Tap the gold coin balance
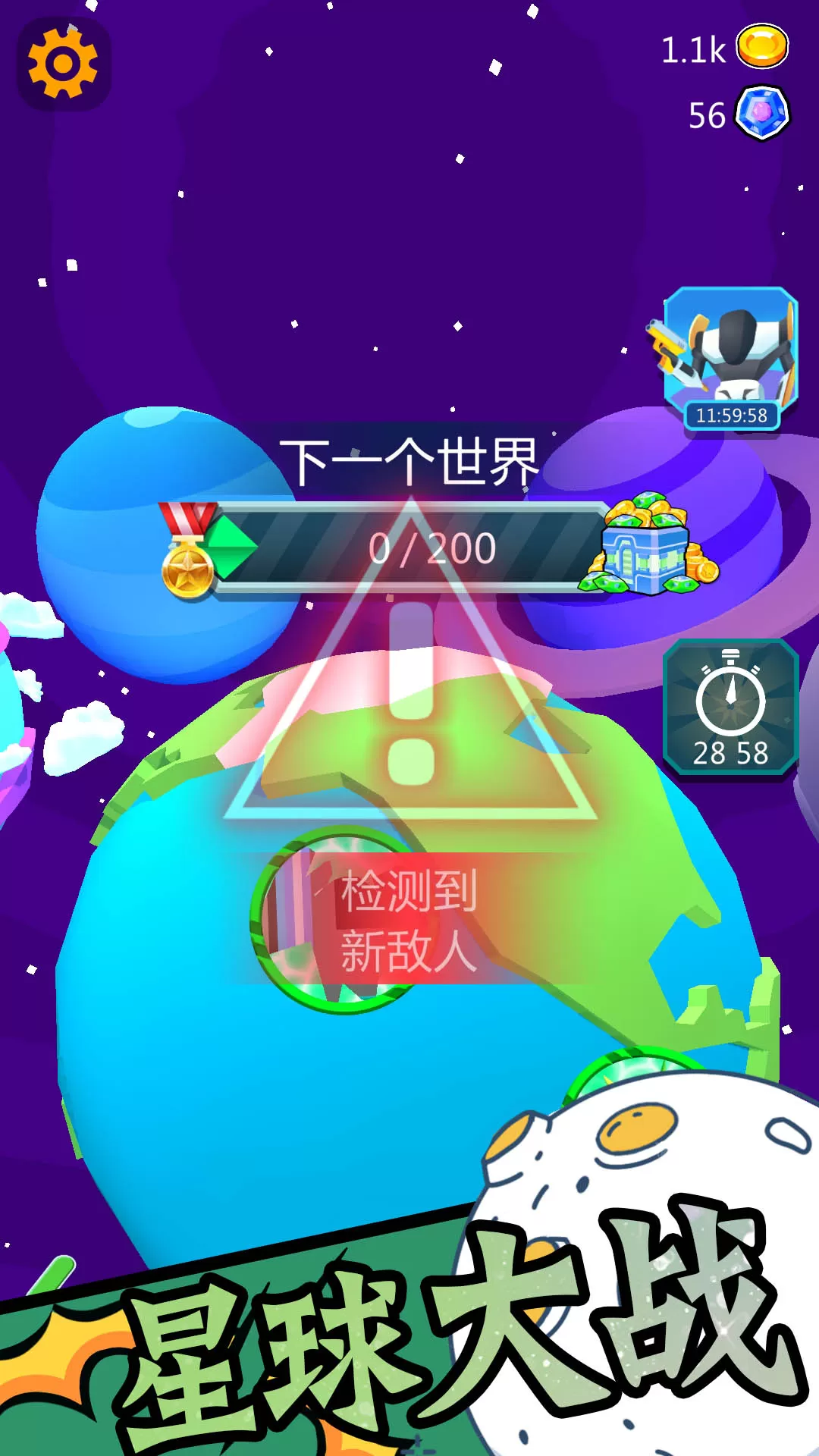Screen dimensions: 819x1456 coord(725,49)
